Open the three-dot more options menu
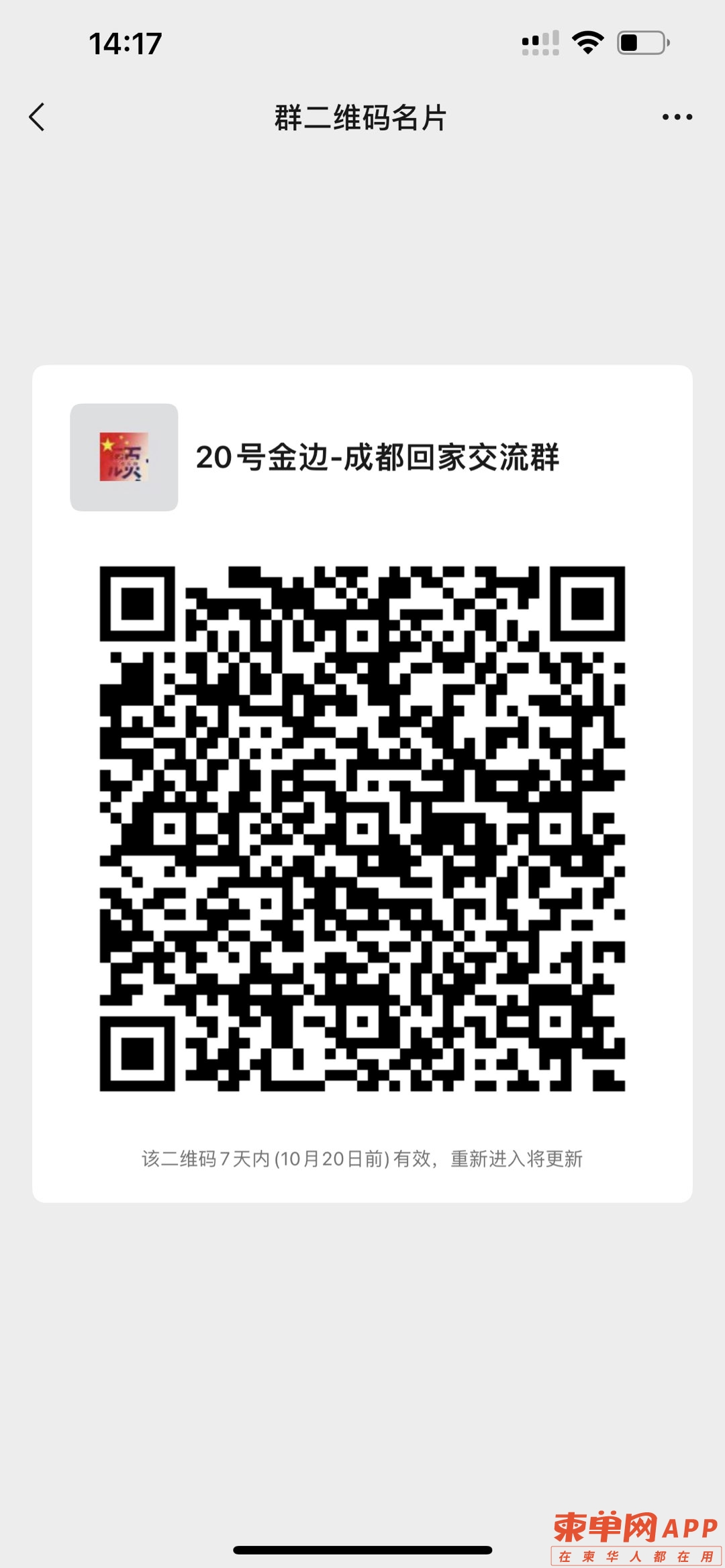This screenshot has height=1568, width=725. 677,117
